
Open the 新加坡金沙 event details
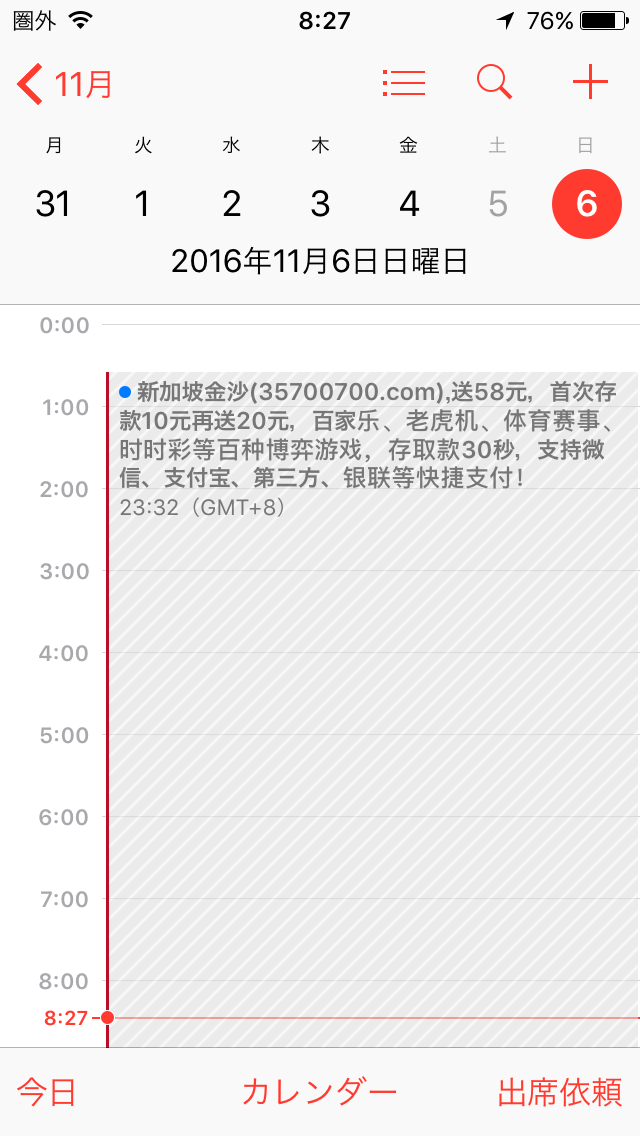(370, 450)
